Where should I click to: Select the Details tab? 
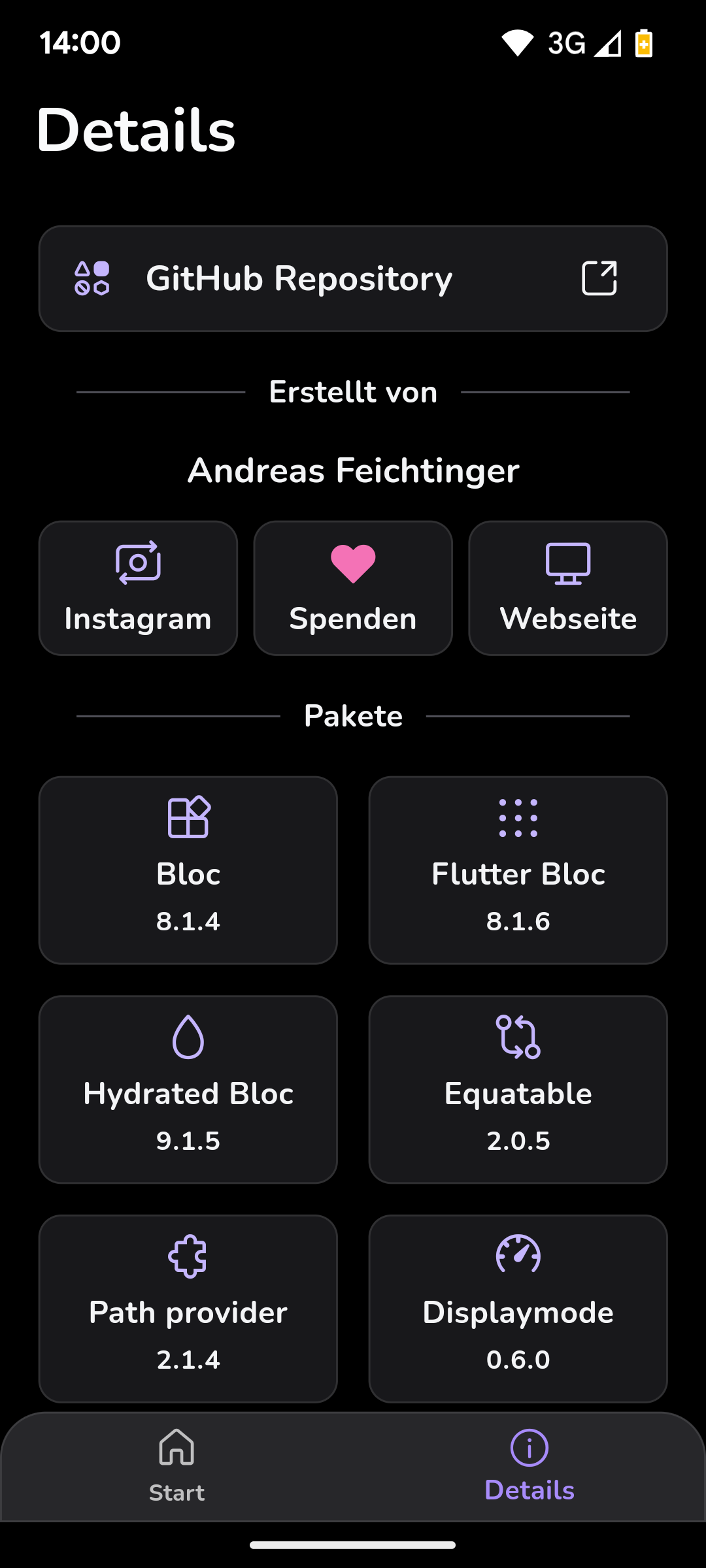529,1467
